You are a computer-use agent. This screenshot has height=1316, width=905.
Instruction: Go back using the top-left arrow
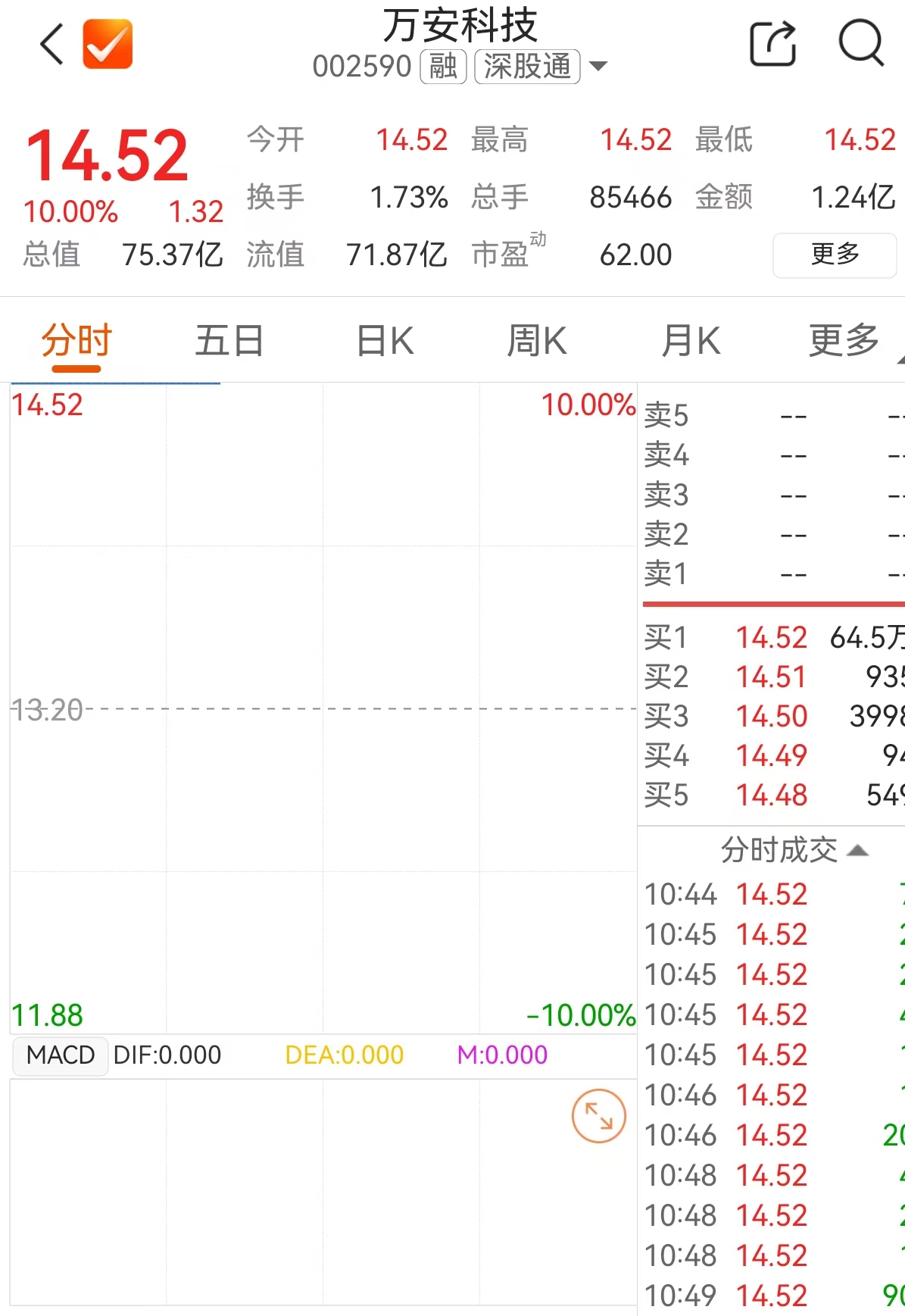(51, 44)
